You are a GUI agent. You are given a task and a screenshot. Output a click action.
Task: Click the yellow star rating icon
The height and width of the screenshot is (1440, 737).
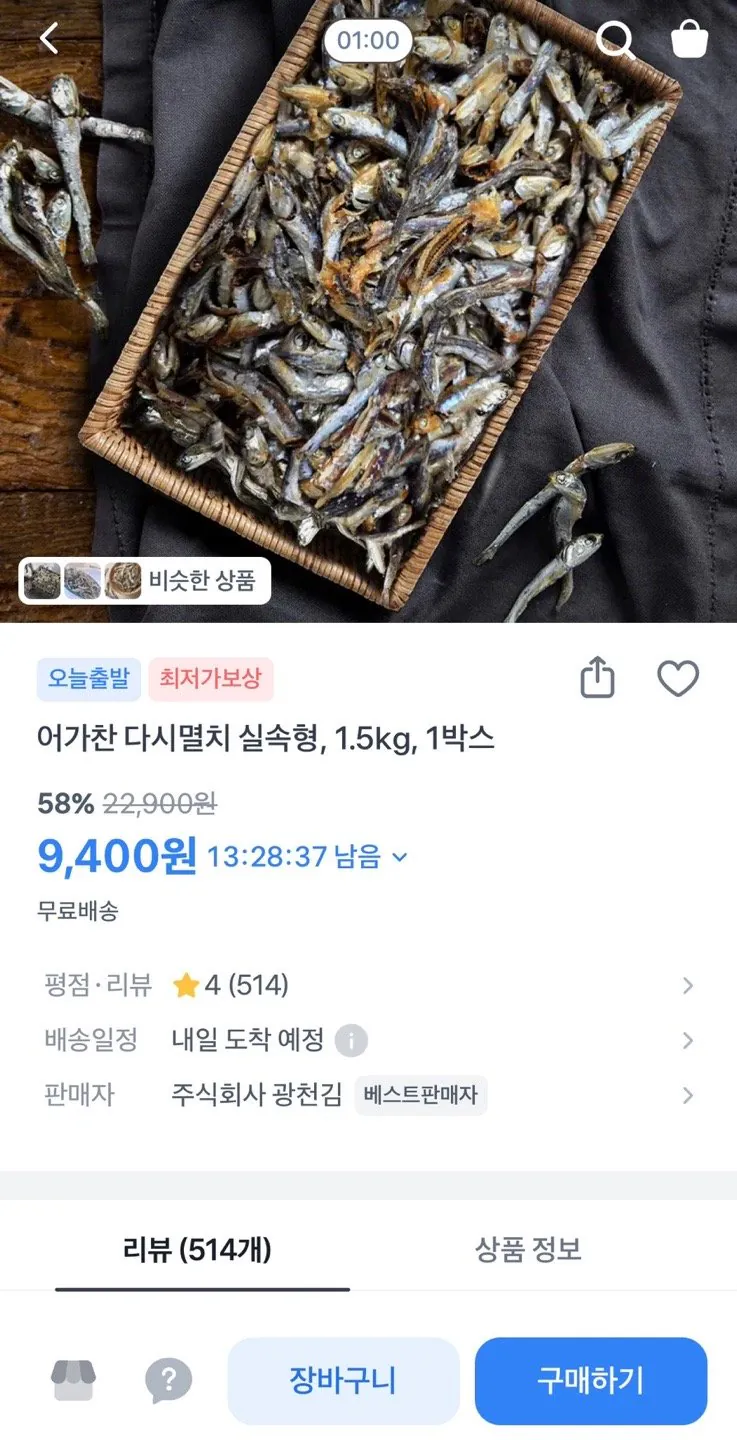click(x=189, y=985)
